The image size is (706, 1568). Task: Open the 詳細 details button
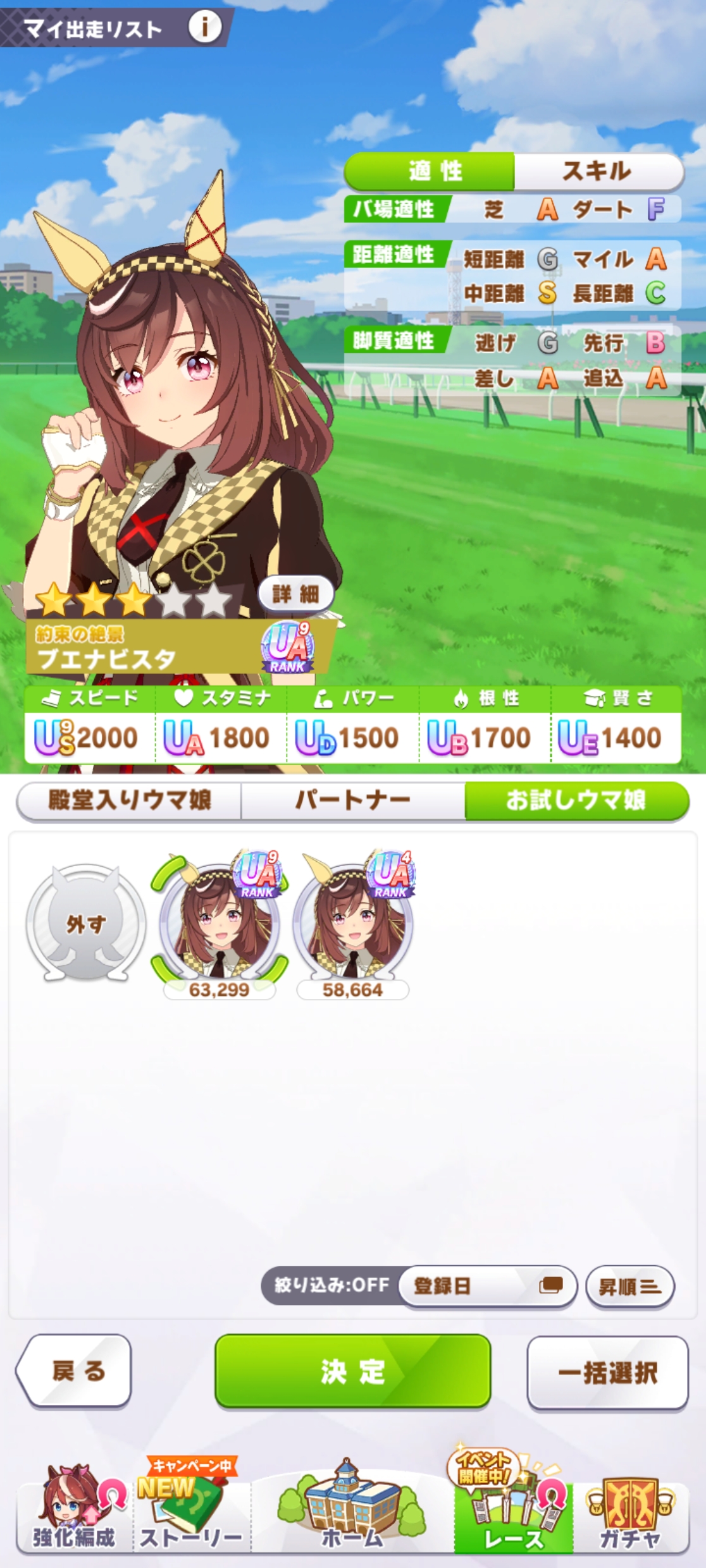tap(295, 593)
